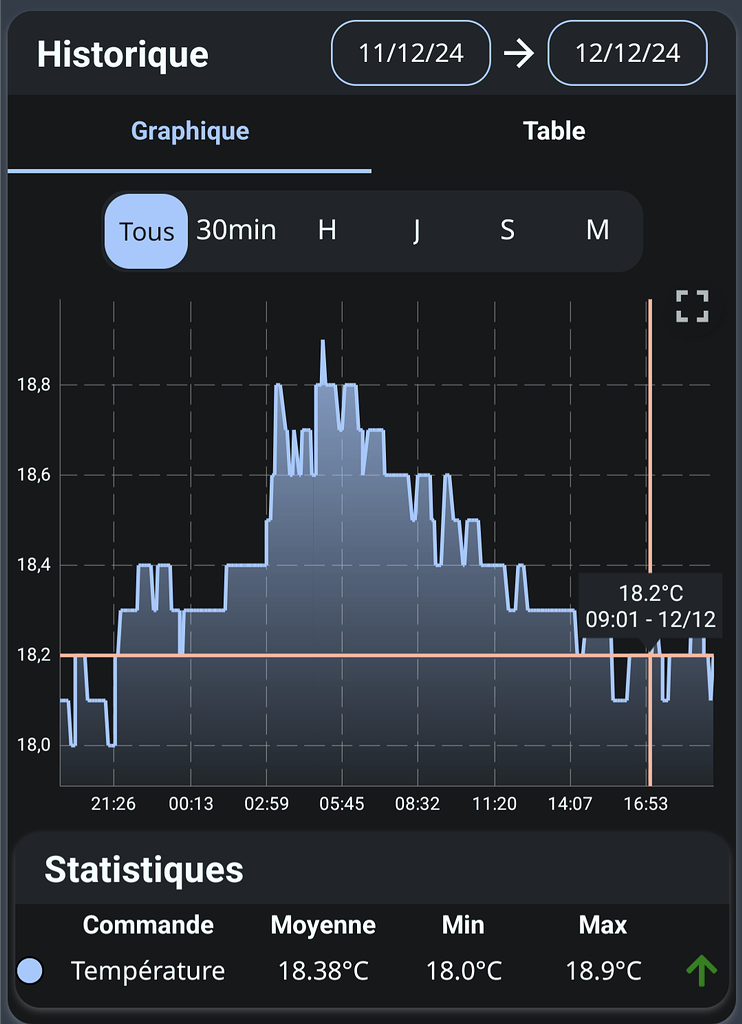Open fullscreen view of the chart
Screen dimensions: 742x1024
pos(691,307)
